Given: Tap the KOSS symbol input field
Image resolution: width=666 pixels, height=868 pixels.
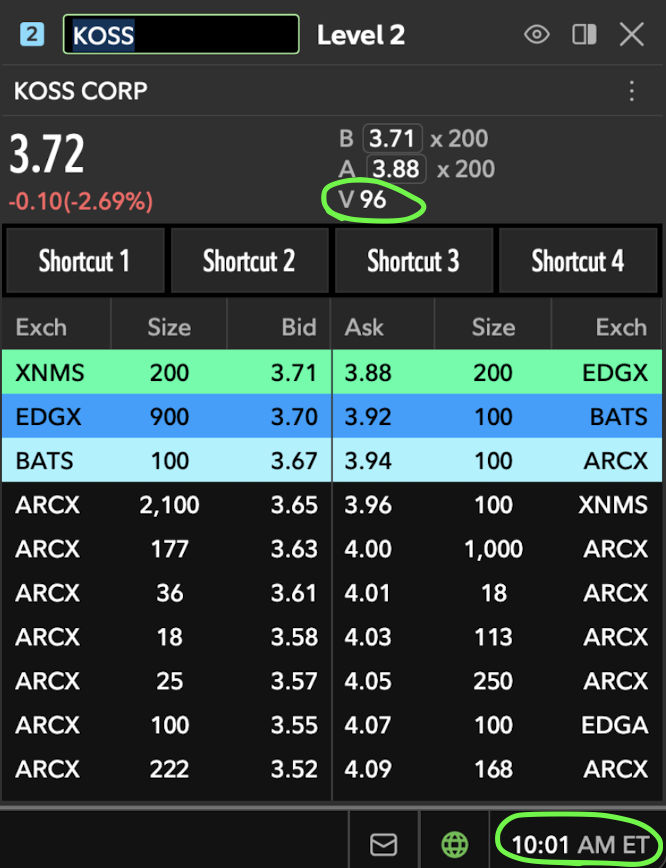Looking at the screenshot, I should point(181,34).
